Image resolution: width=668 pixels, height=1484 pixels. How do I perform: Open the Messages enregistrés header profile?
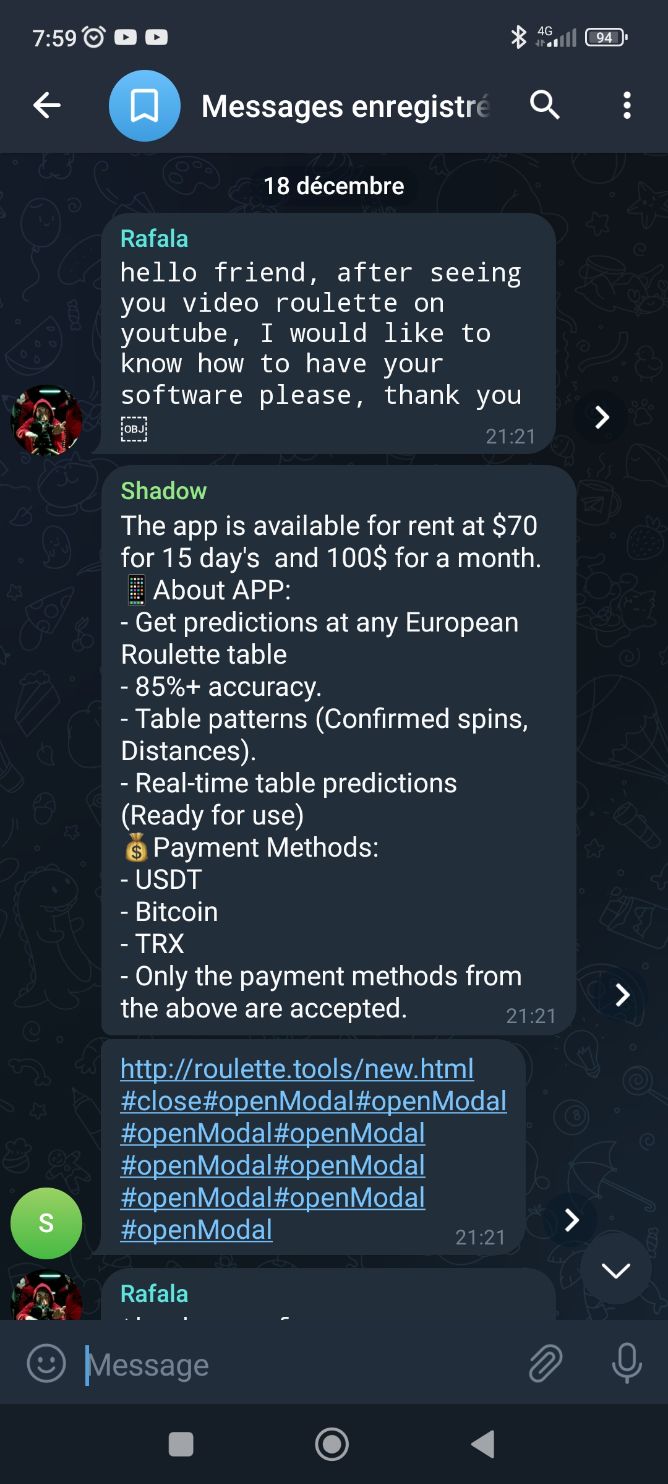(345, 106)
